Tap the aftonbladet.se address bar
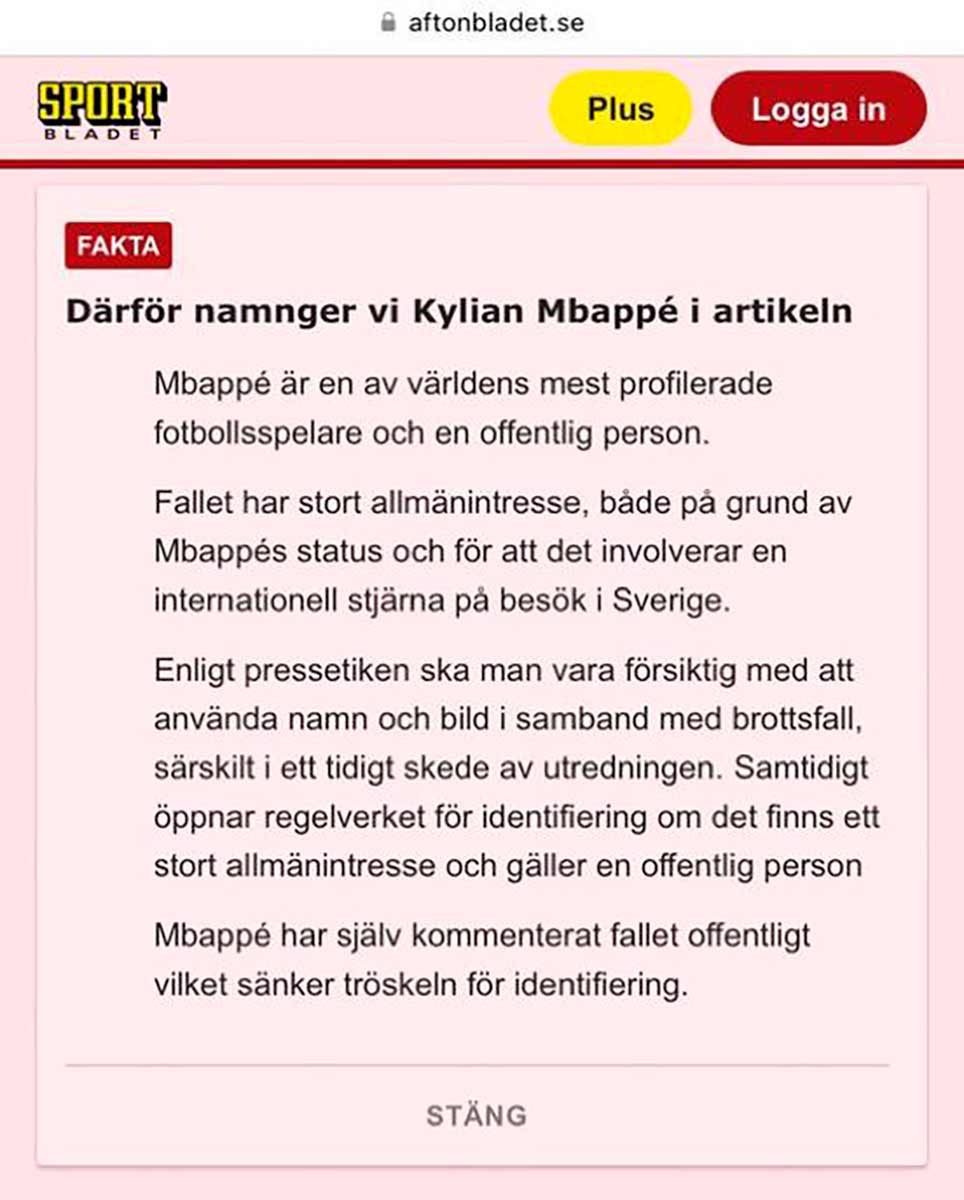Image resolution: width=964 pixels, height=1200 pixels. [x=482, y=23]
